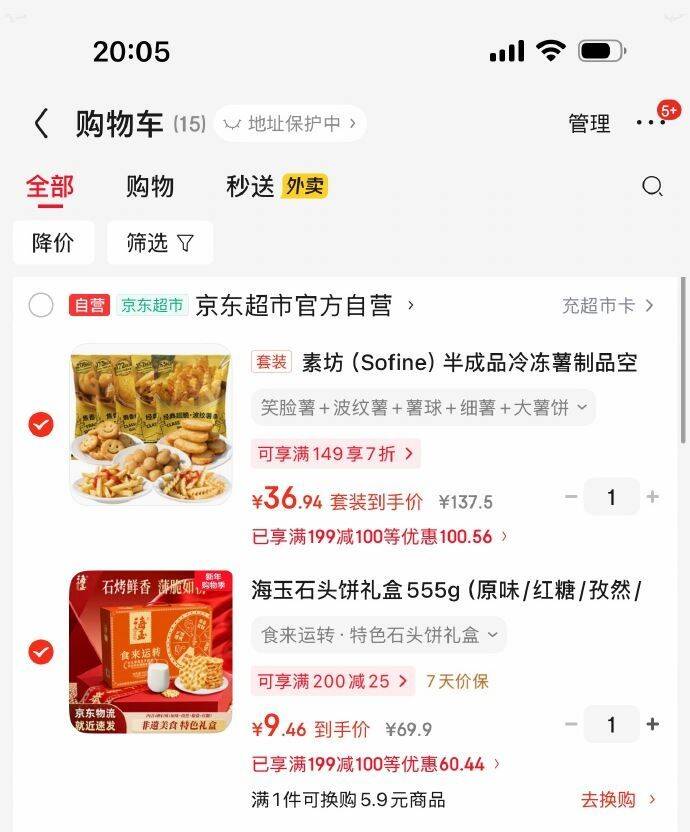Viewport: 690px width, 832px height.
Task: Apply the 降价 filter chip
Action: [x=53, y=243]
